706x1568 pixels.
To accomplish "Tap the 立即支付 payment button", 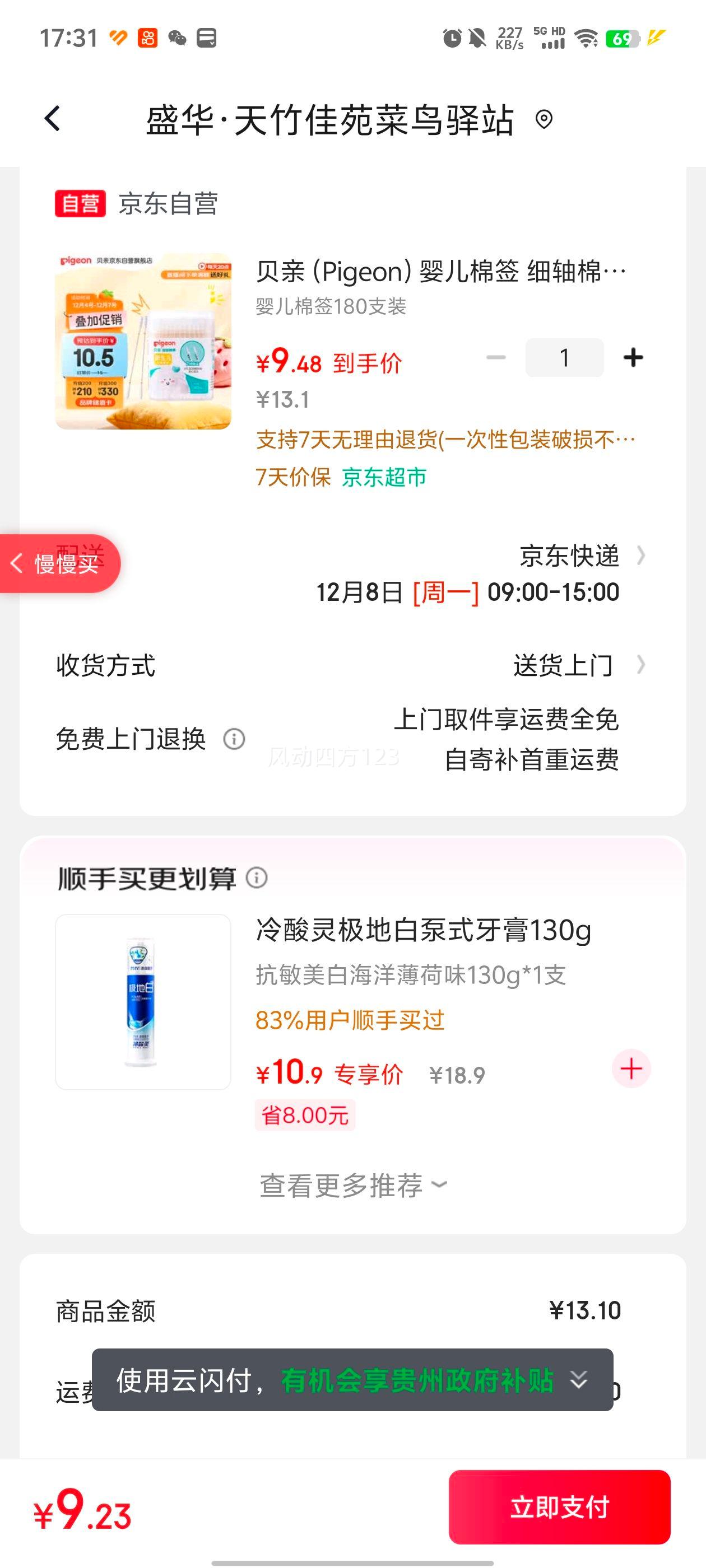I will tap(559, 1508).
